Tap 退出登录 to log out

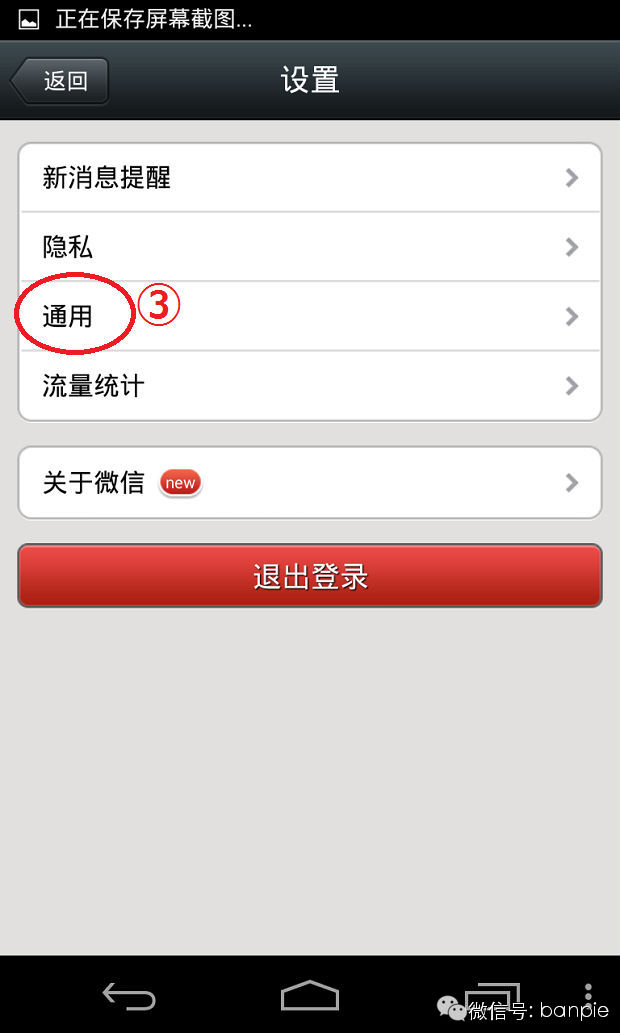point(310,576)
